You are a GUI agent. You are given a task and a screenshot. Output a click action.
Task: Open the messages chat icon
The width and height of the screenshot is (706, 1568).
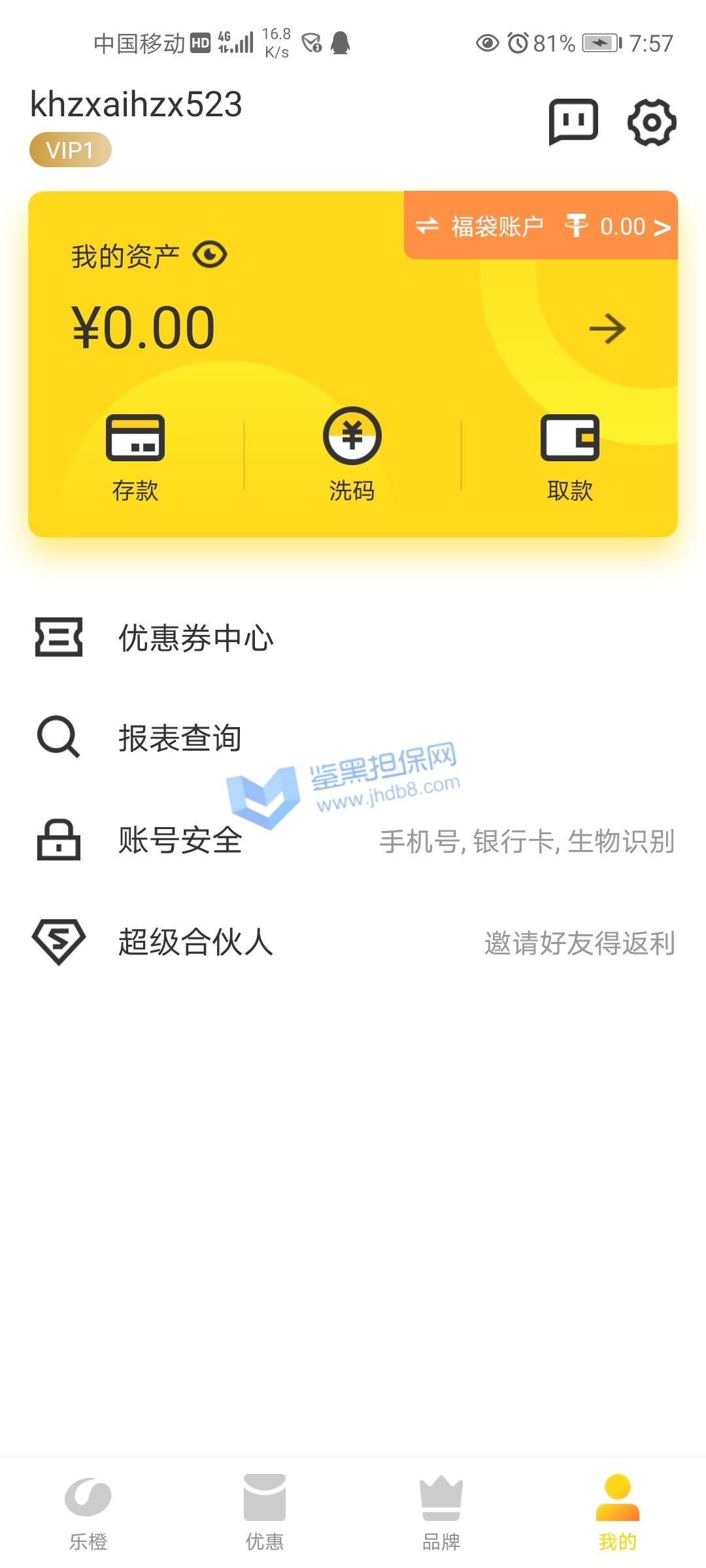(x=573, y=122)
